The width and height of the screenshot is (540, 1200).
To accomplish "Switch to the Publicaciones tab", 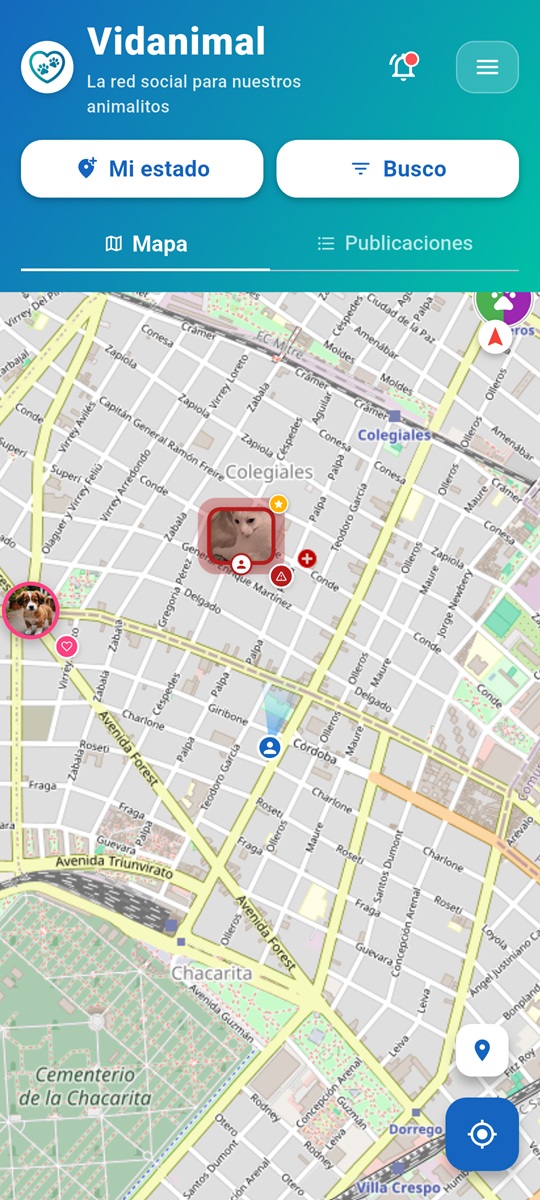I will (395, 243).
